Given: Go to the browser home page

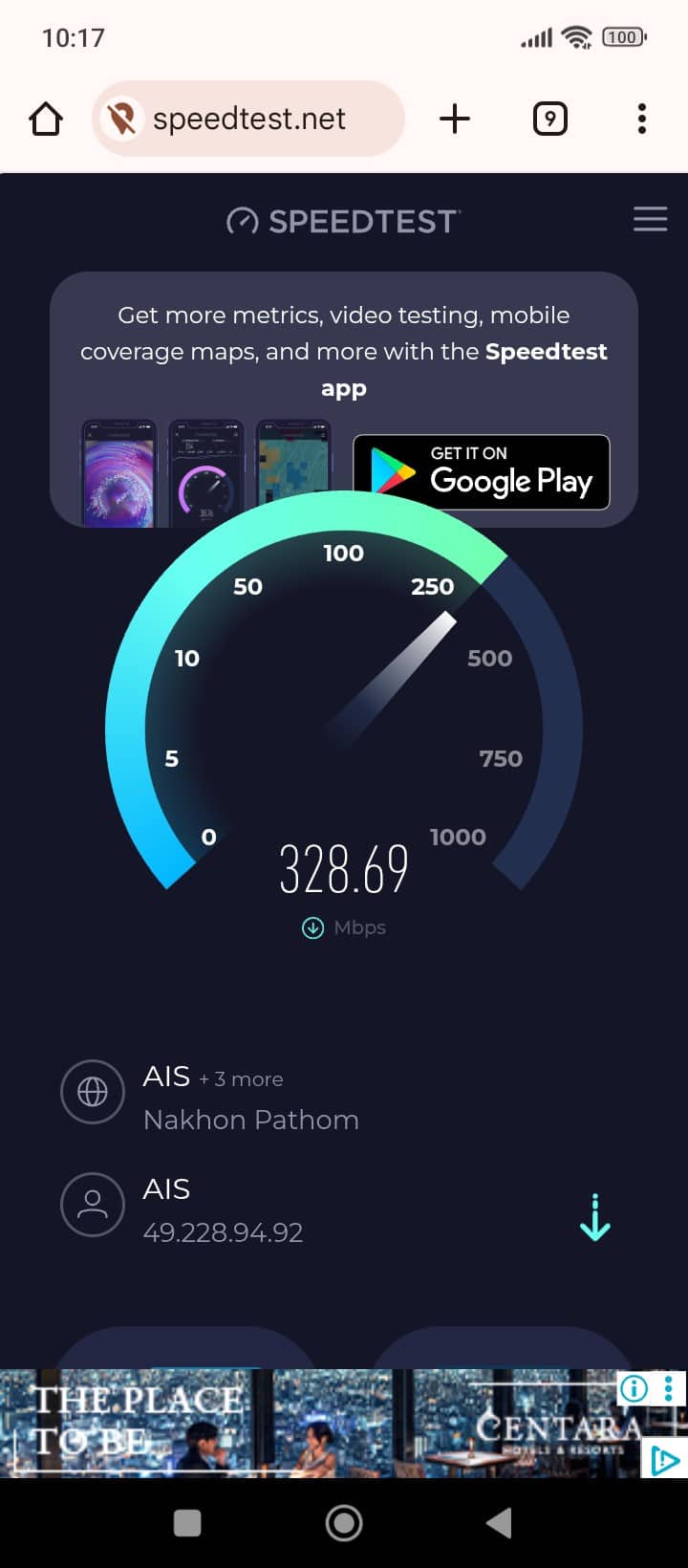Looking at the screenshot, I should coord(46,120).
